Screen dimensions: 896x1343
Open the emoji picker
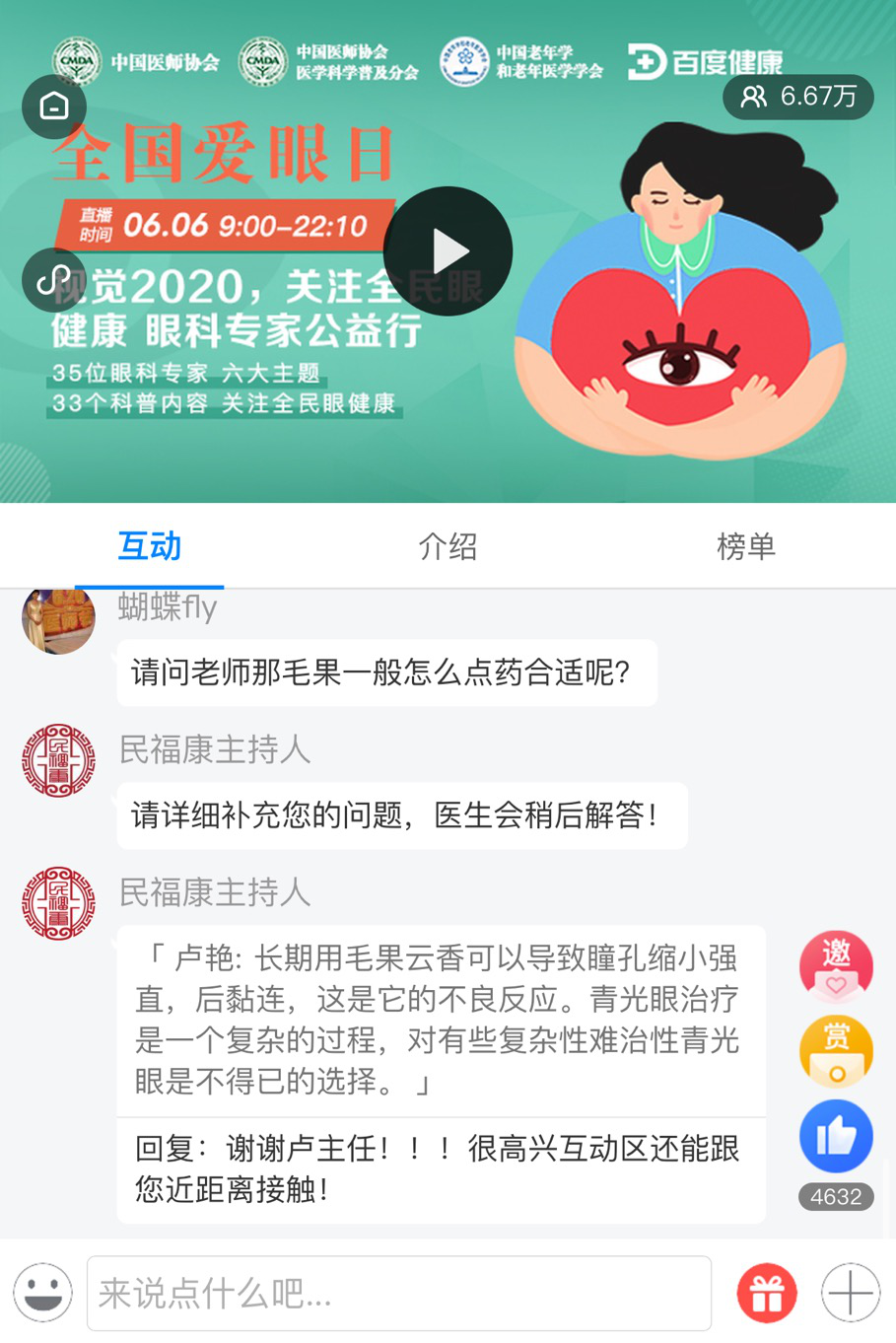click(x=43, y=1293)
